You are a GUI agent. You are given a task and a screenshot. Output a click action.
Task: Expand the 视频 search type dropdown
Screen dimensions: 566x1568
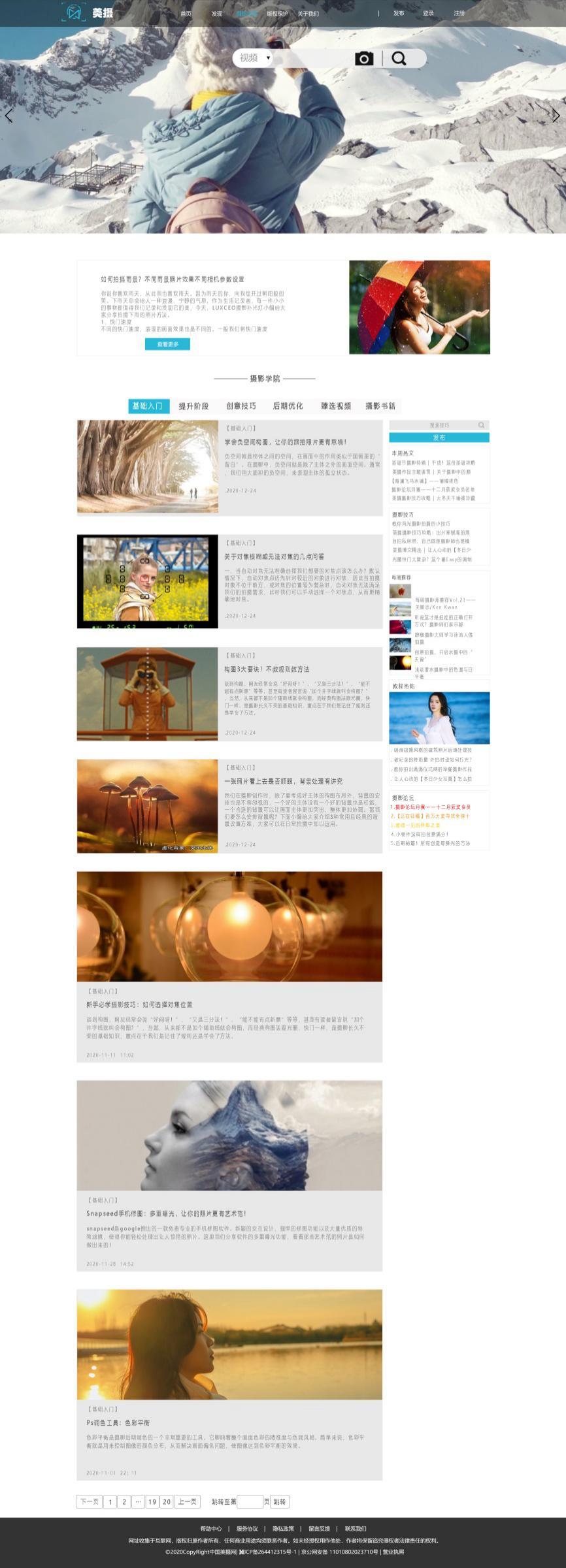[254, 58]
